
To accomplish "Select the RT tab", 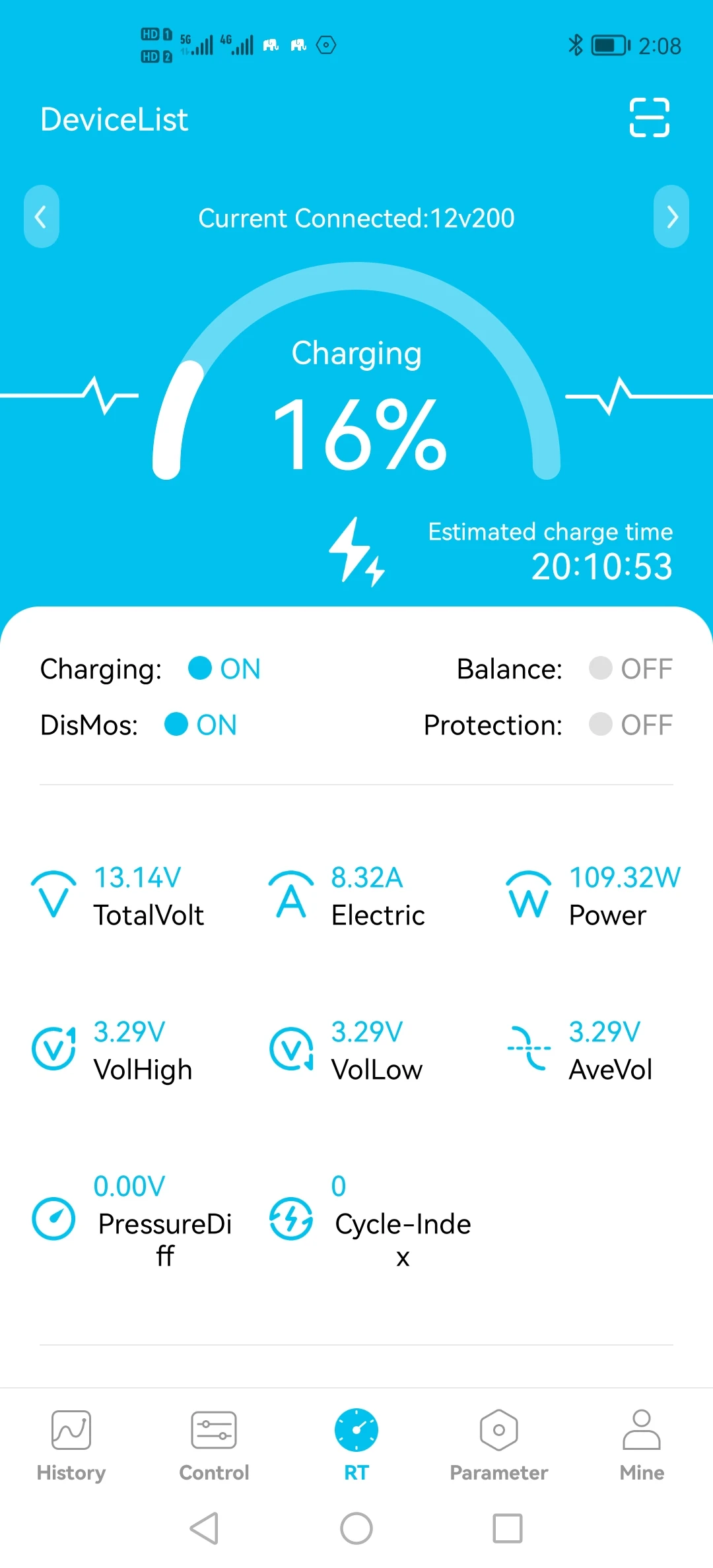I will coord(356,1445).
